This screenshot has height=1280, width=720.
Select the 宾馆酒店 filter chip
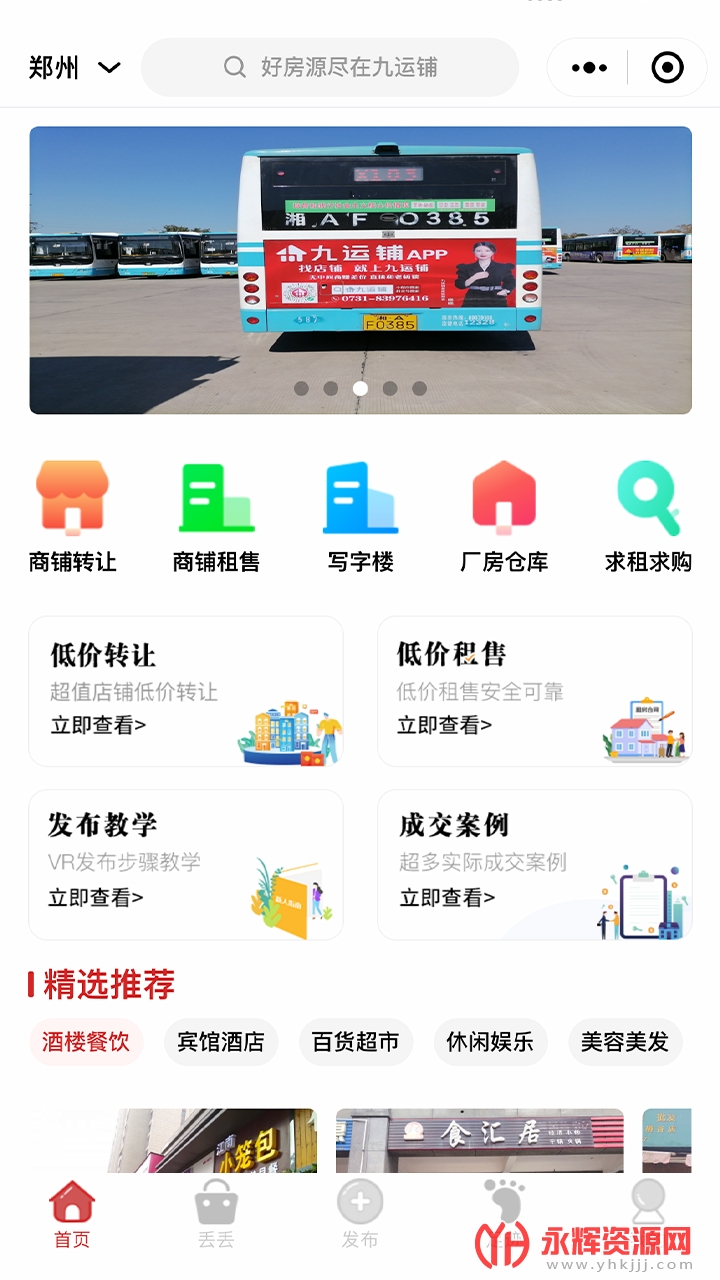click(x=221, y=1042)
